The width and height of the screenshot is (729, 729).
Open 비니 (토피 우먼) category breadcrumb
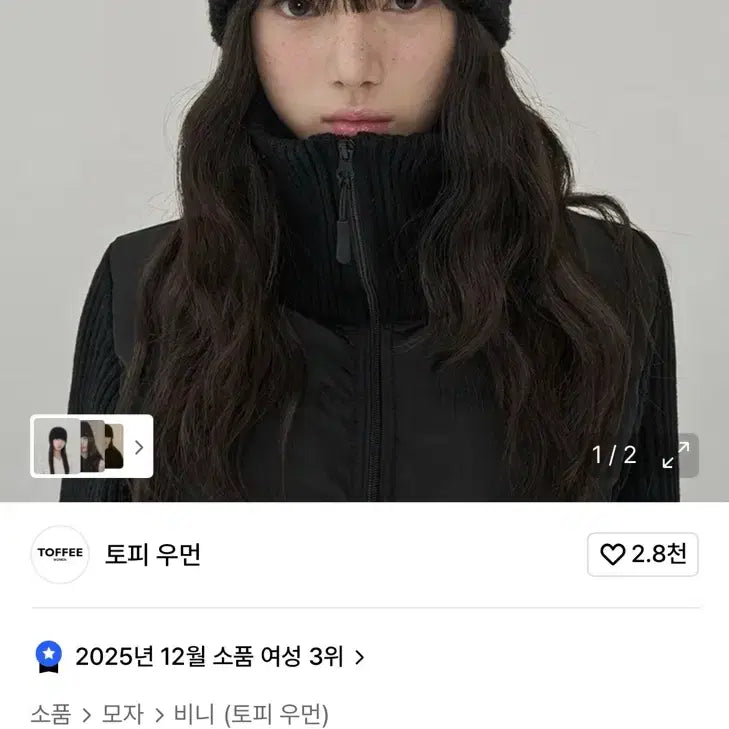pos(251,714)
